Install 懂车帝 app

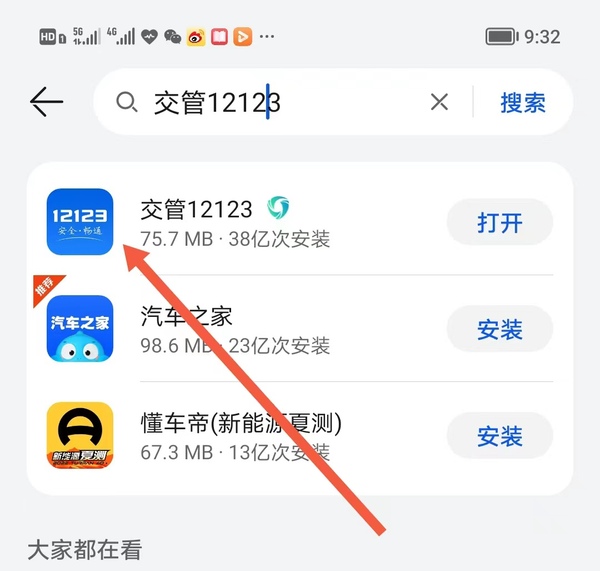coord(500,435)
